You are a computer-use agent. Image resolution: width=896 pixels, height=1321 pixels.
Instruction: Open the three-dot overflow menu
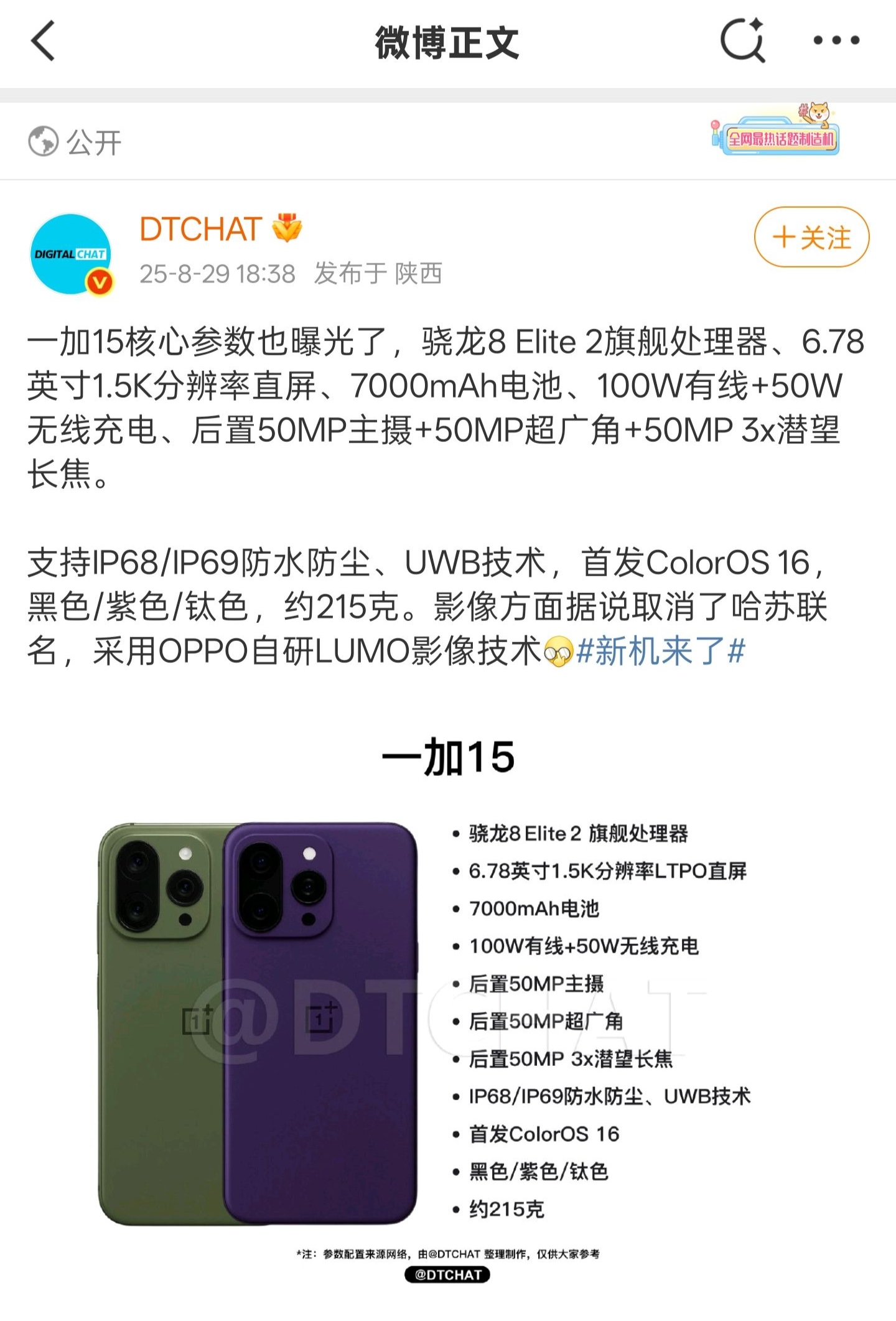click(x=836, y=41)
